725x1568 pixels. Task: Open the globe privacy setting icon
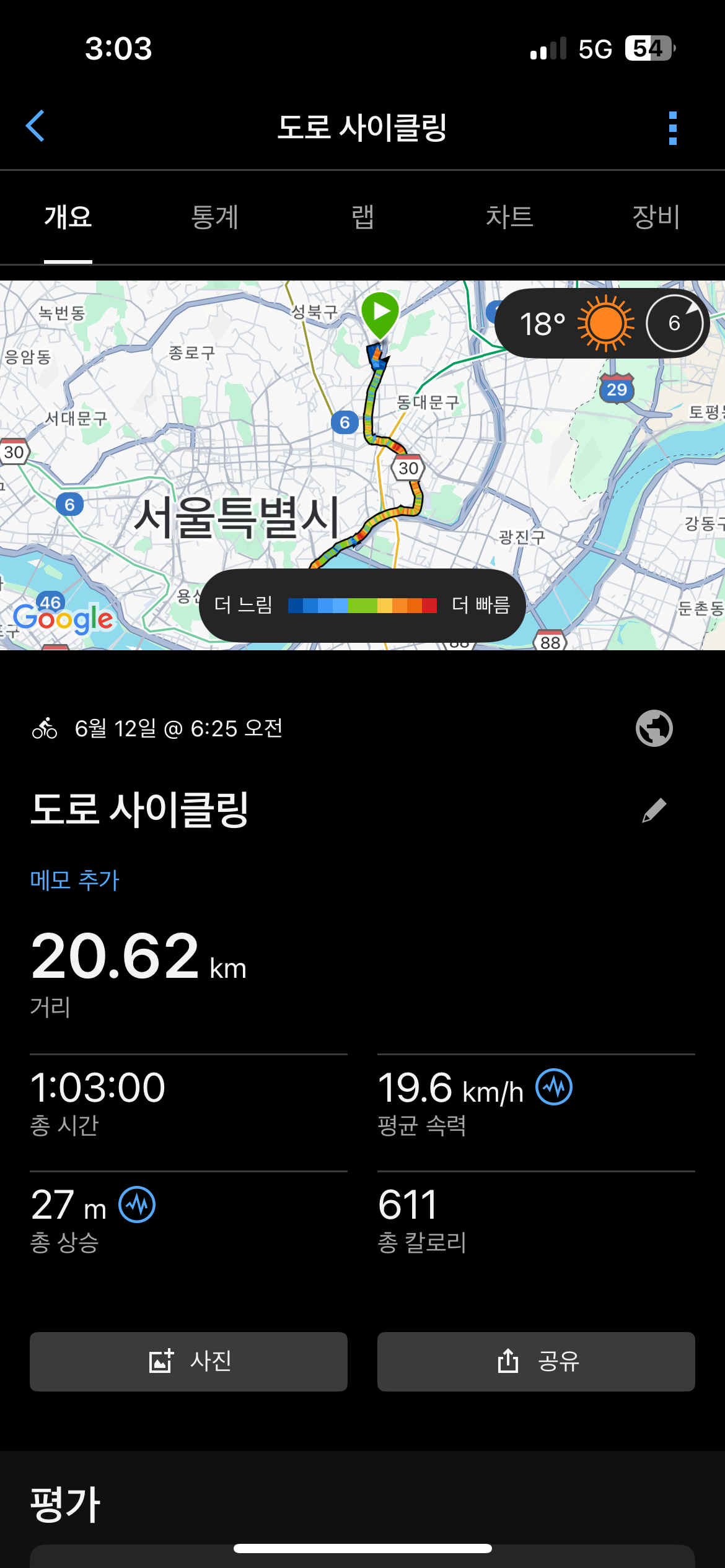pyautogui.click(x=654, y=728)
